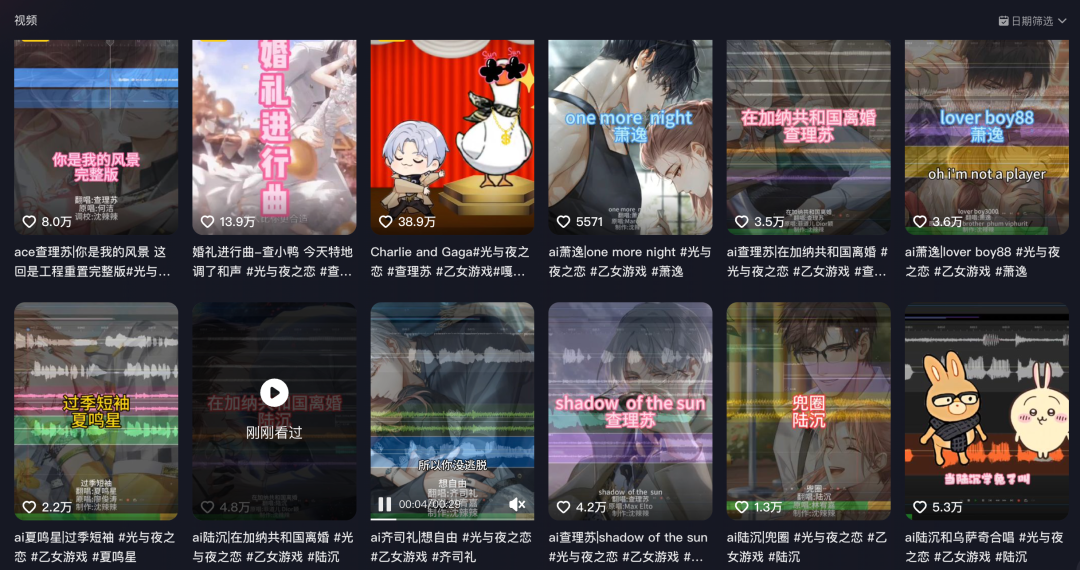Unmute the ai齐司礼 想自由 preview

pos(517,504)
